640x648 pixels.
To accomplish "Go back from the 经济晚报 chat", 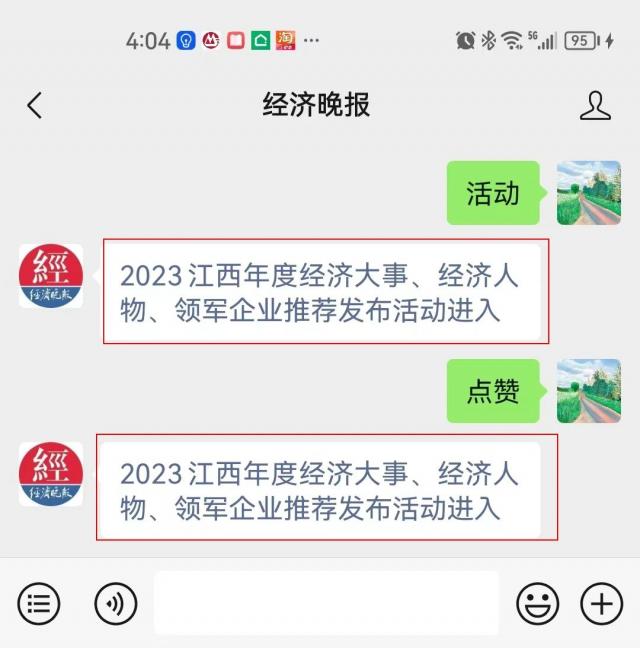I will 35,105.
